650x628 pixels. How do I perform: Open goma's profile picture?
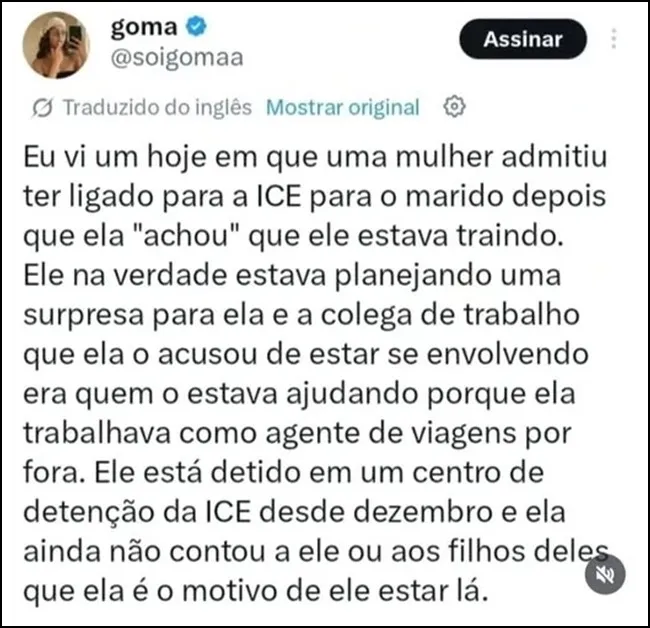click(x=56, y=45)
